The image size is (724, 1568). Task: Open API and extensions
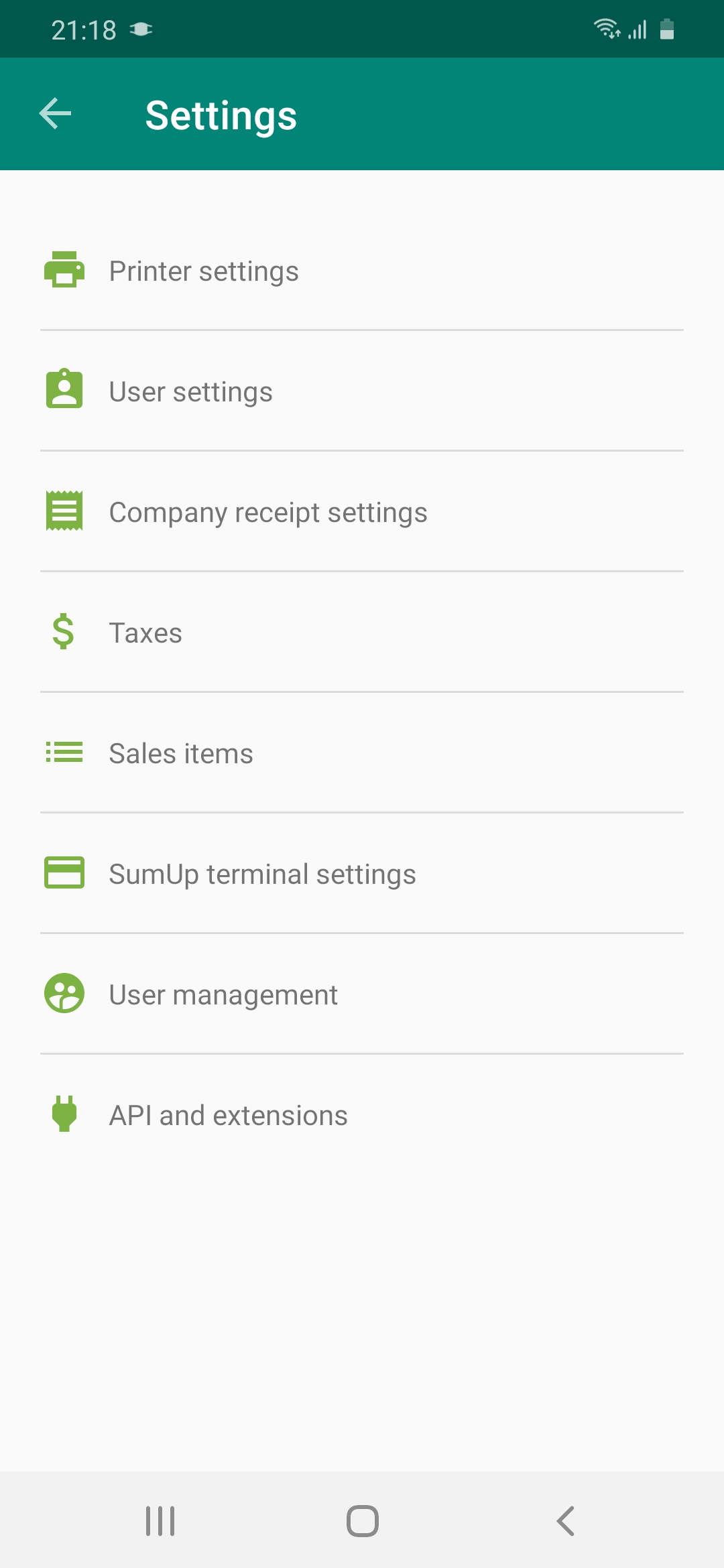click(x=227, y=1114)
